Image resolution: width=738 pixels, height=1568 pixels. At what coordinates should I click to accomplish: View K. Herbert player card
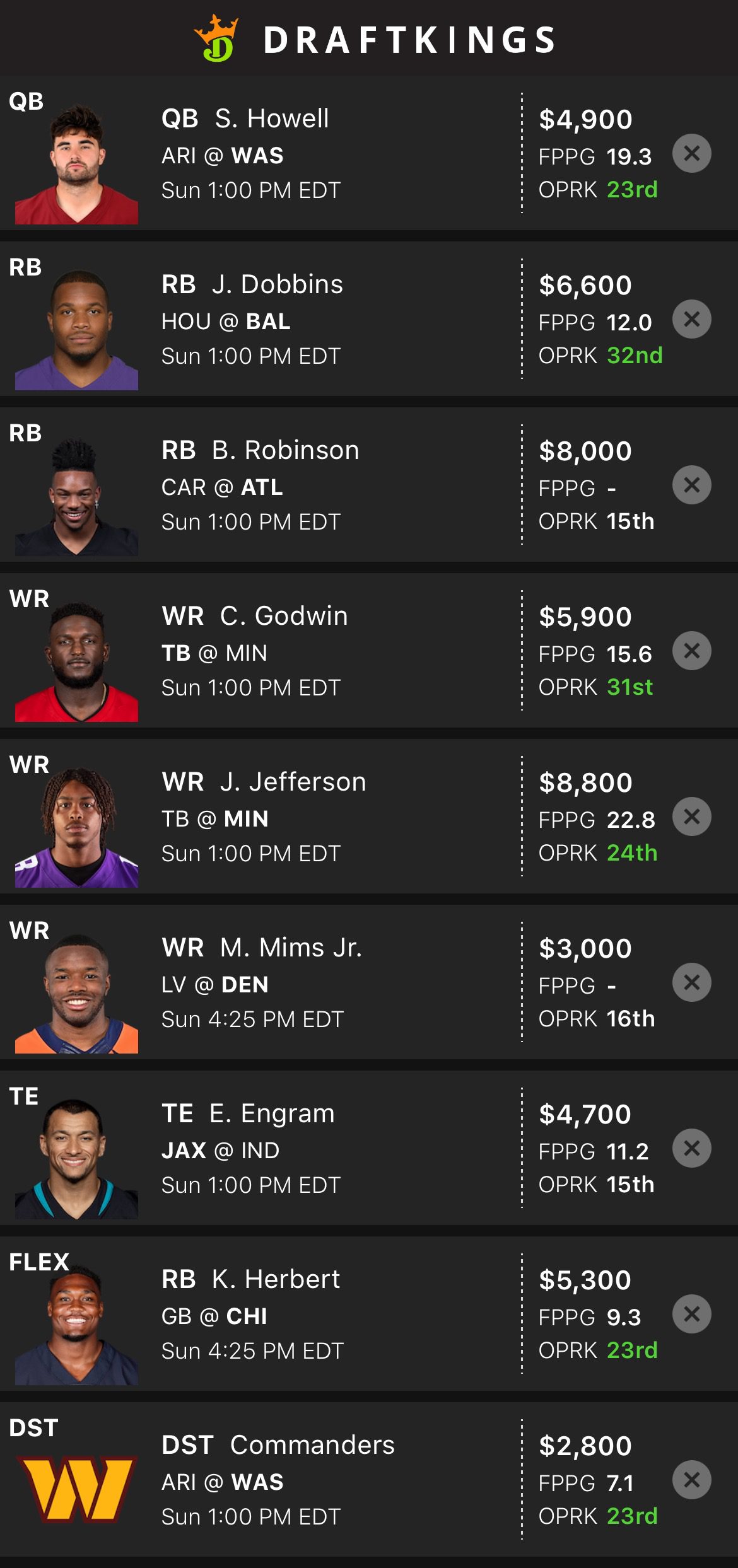[x=276, y=1279]
